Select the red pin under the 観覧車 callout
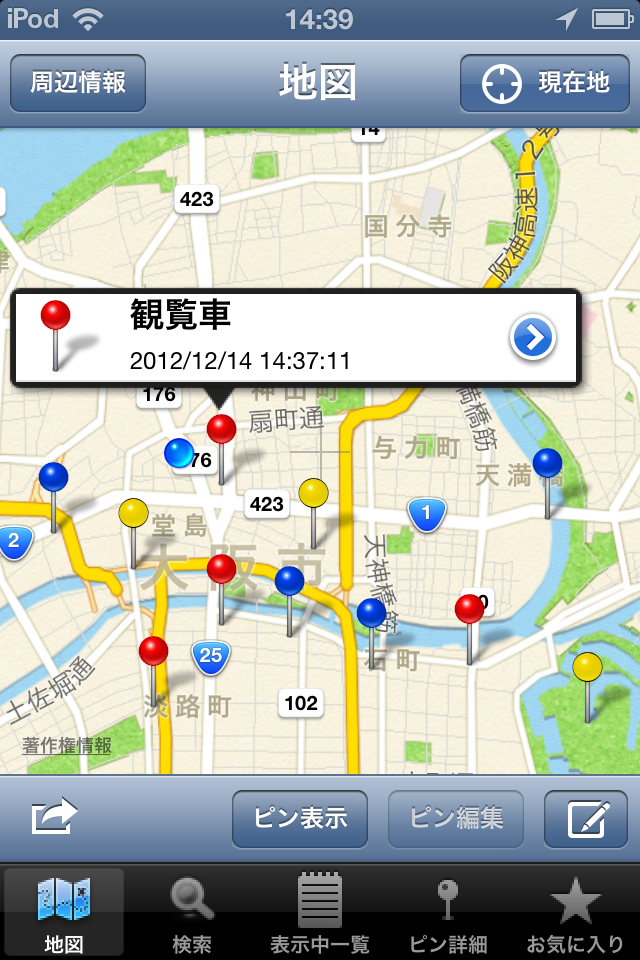The image size is (640, 960). [221, 431]
